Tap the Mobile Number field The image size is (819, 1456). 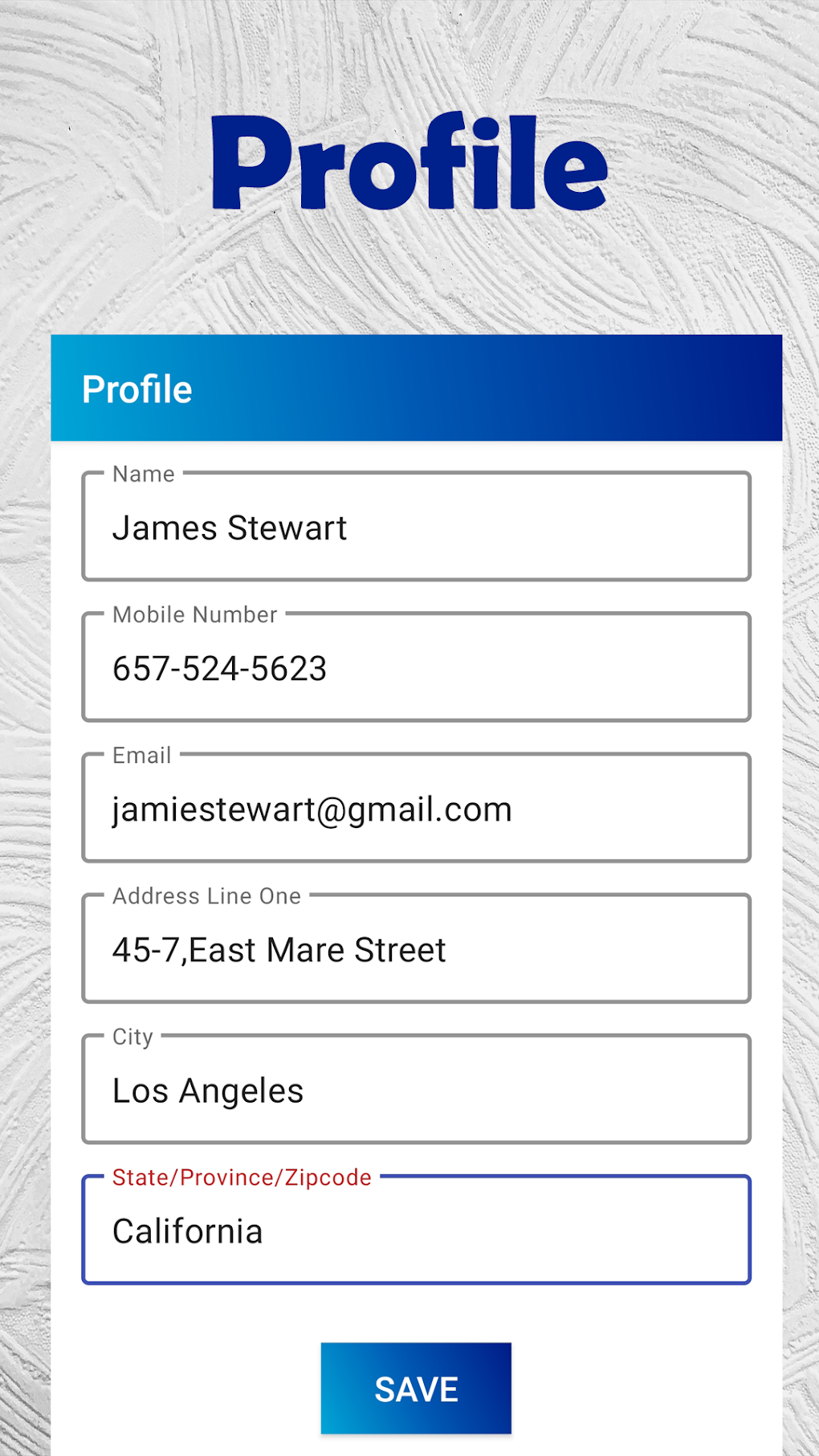416,668
